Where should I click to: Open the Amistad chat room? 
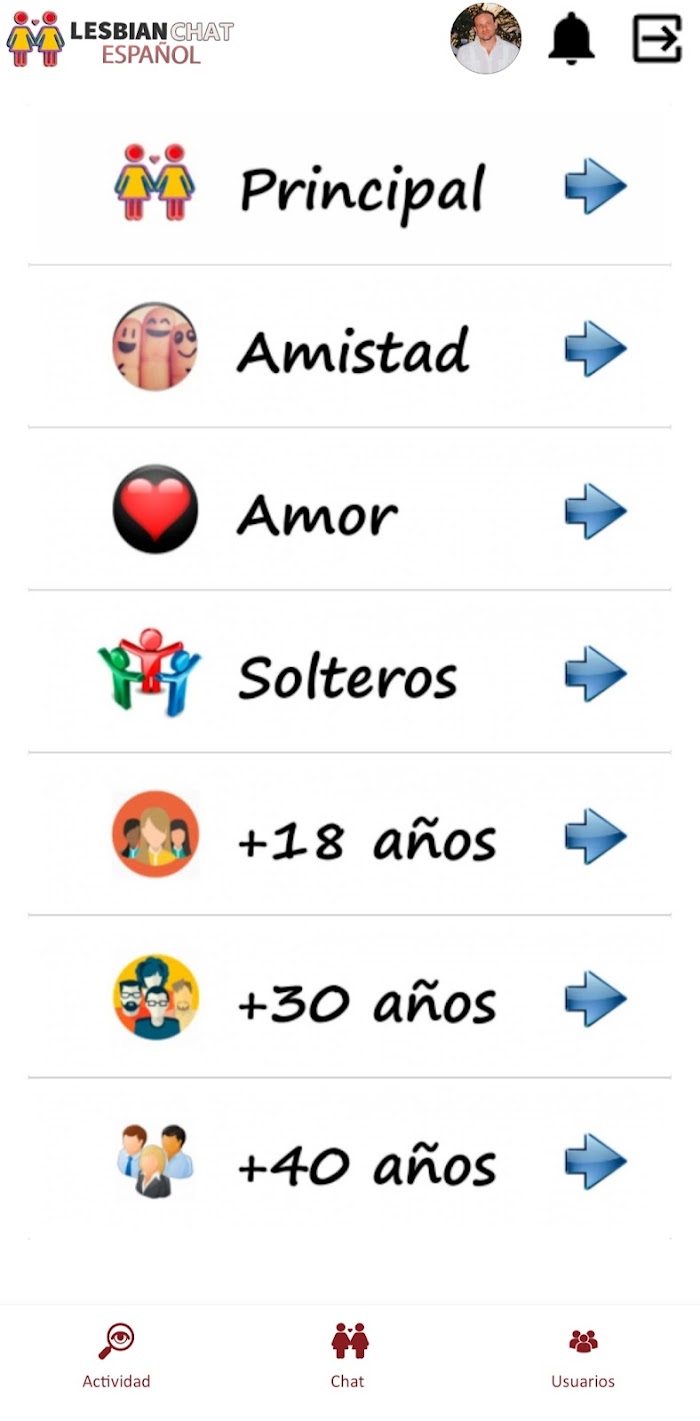[350, 349]
